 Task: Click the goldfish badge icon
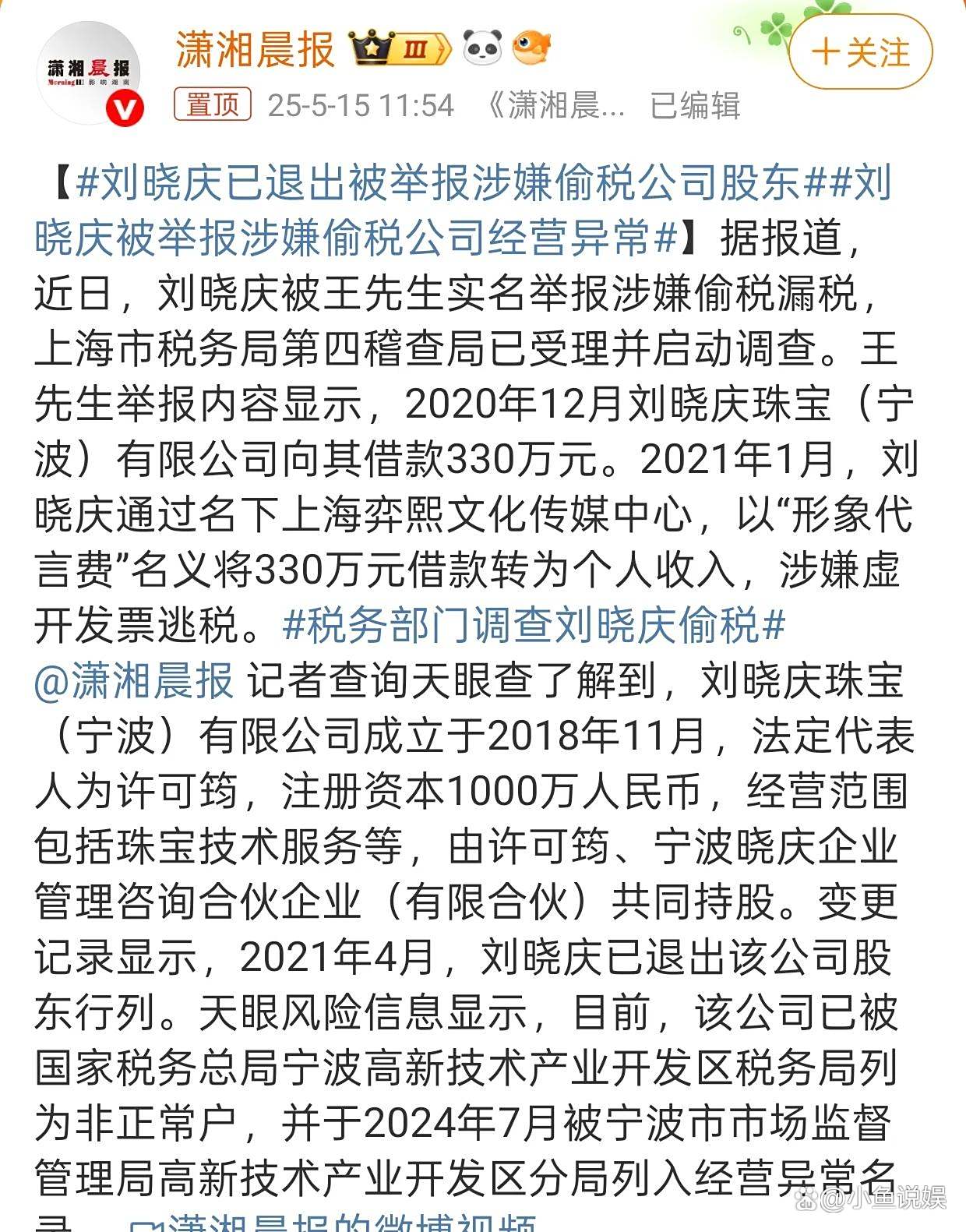(531, 47)
